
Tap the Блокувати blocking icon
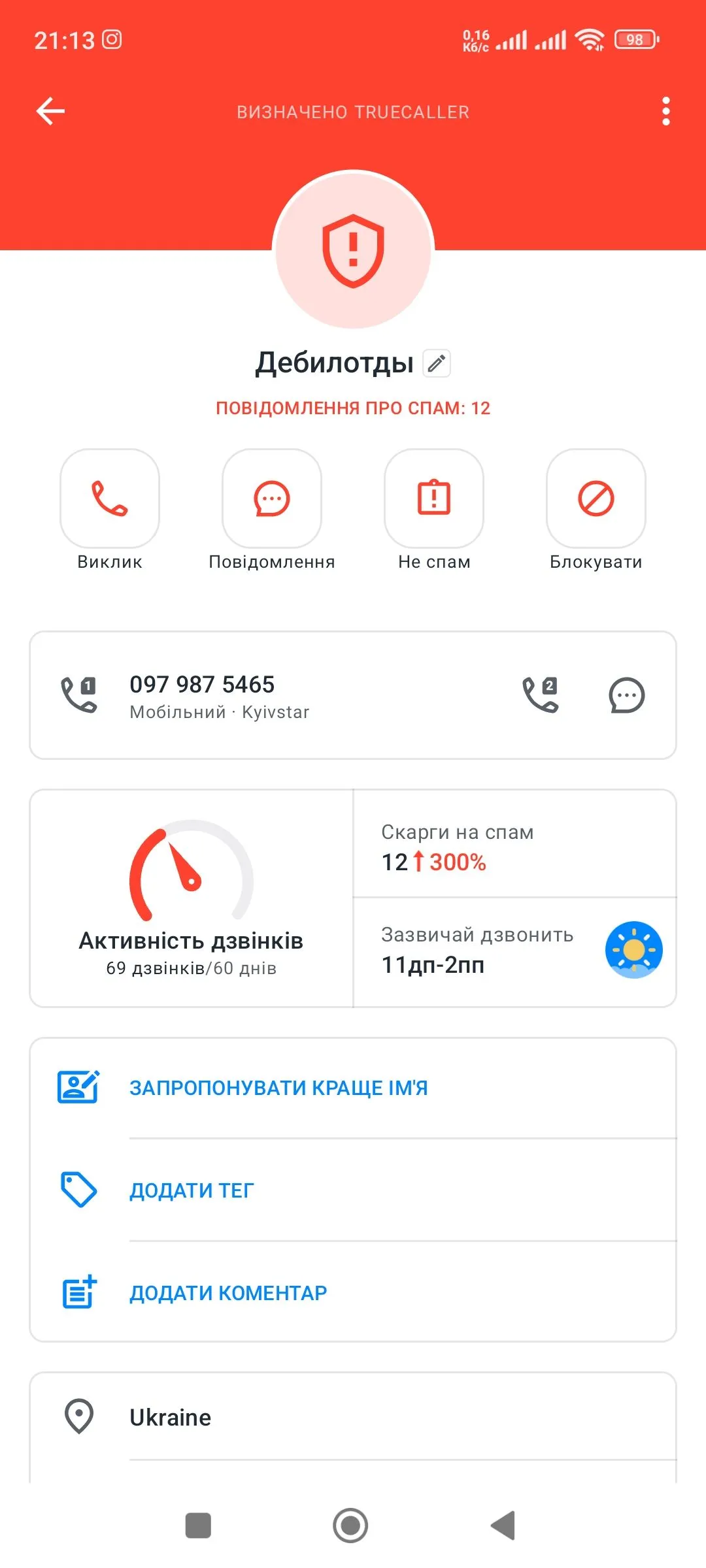coord(596,498)
